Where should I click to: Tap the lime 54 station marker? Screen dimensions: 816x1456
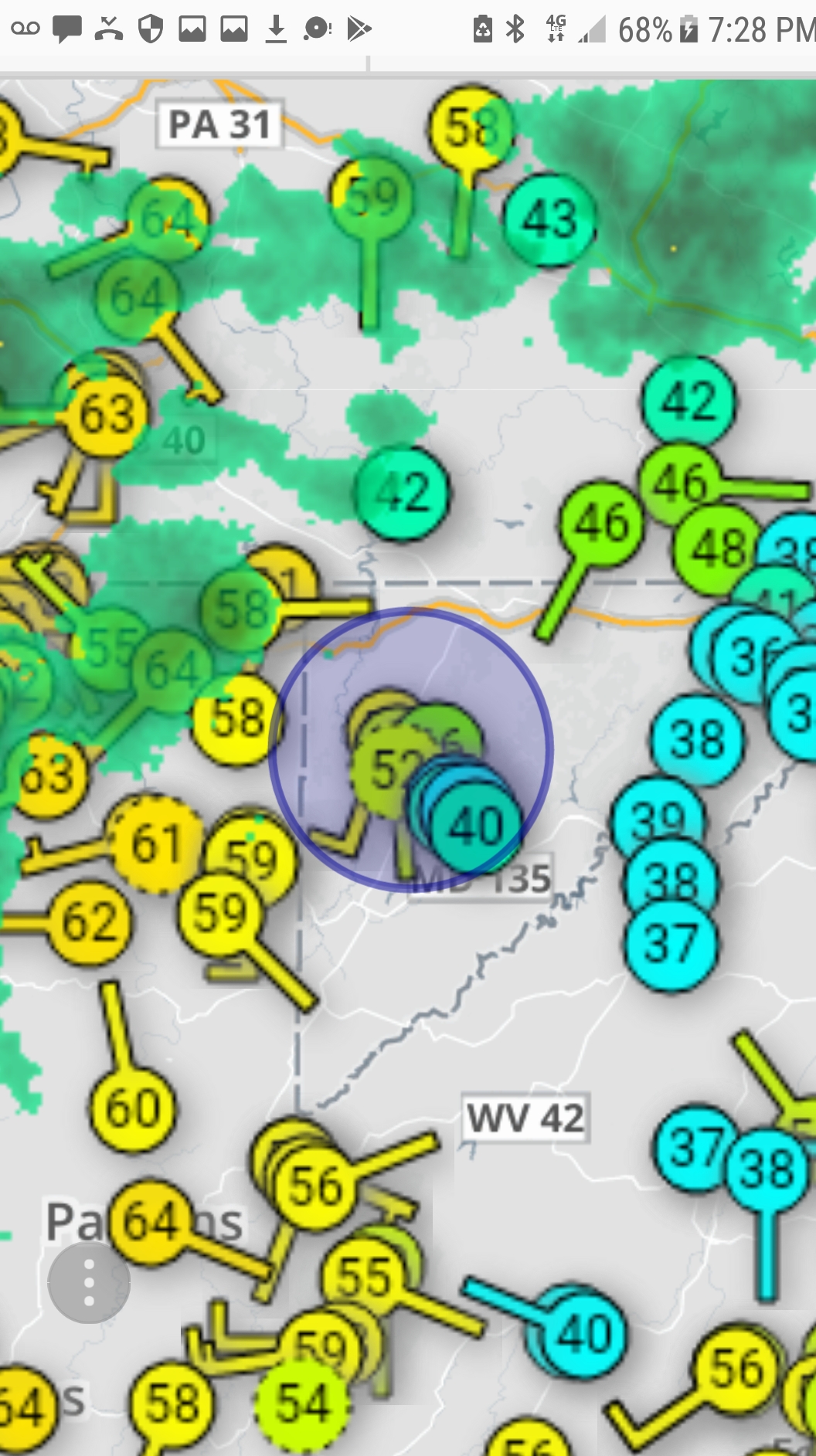pos(302,1403)
